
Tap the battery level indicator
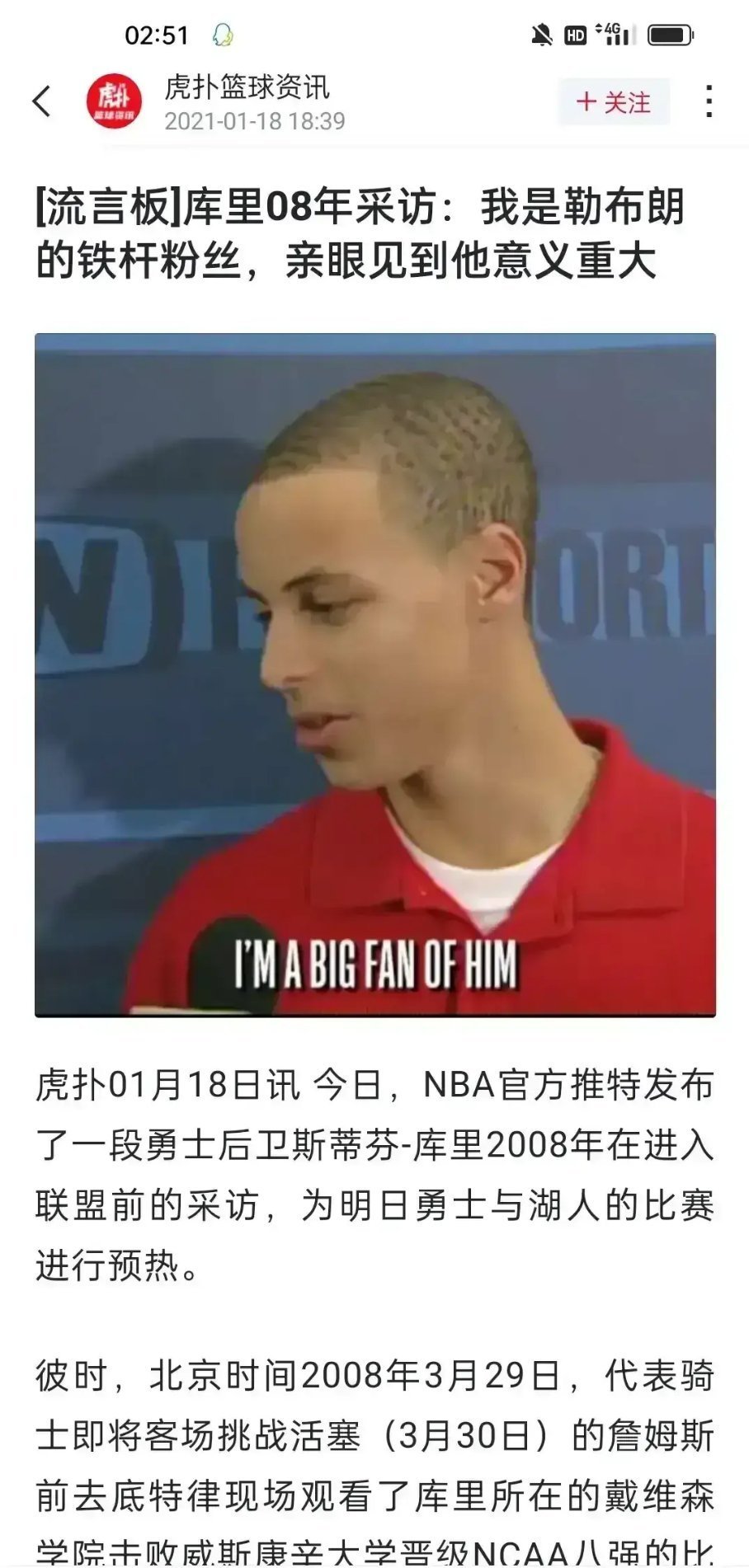click(x=668, y=33)
